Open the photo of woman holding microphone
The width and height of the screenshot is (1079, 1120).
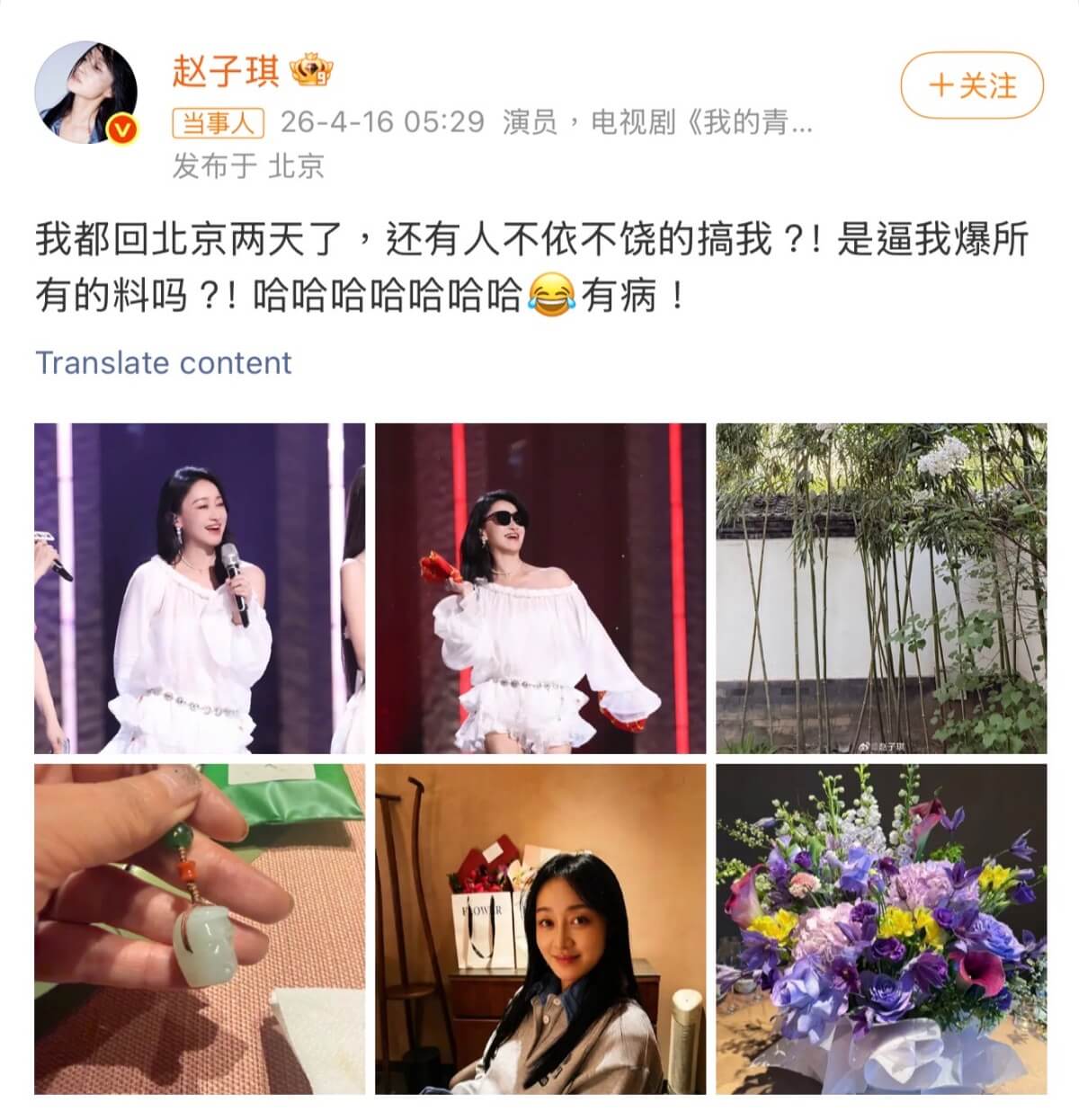(200, 588)
